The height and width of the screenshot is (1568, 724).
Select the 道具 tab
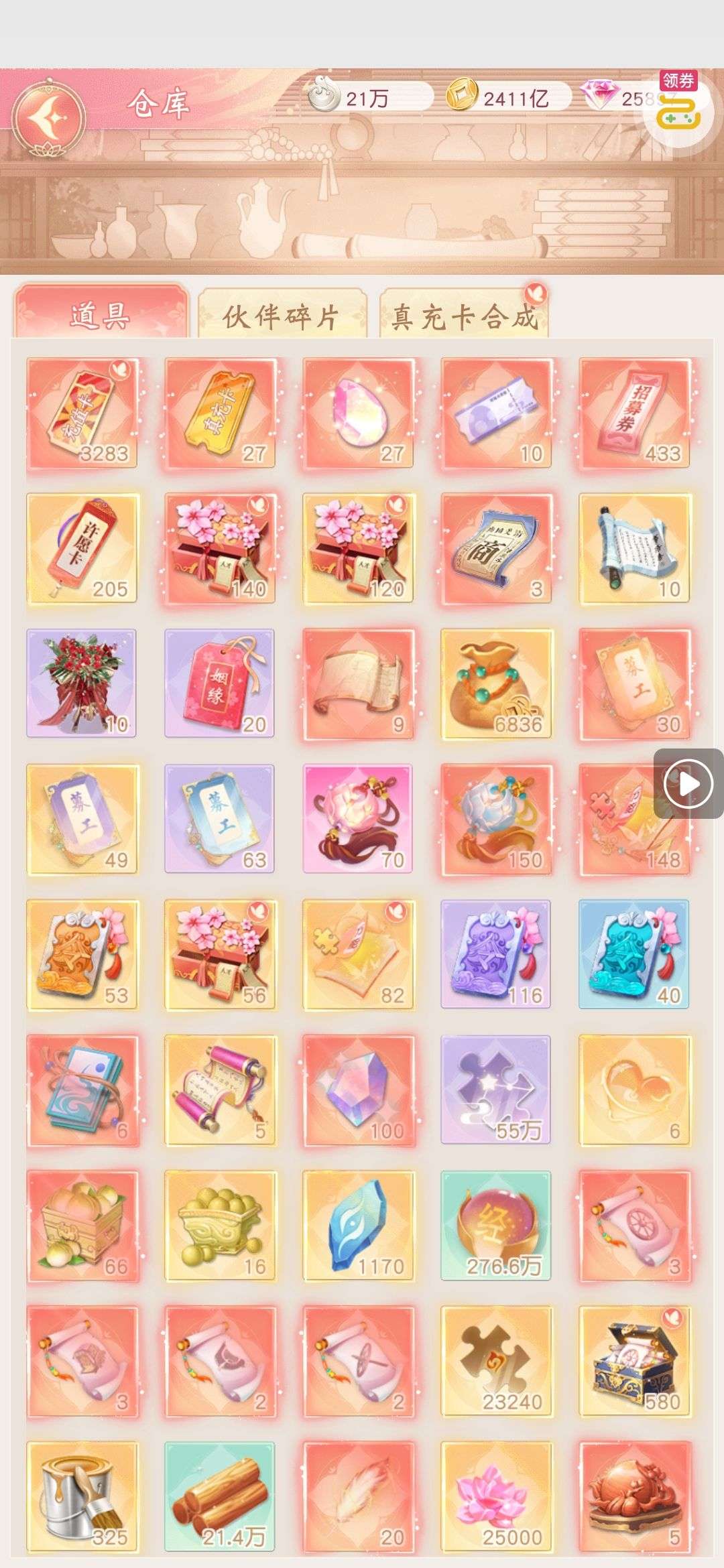[101, 315]
